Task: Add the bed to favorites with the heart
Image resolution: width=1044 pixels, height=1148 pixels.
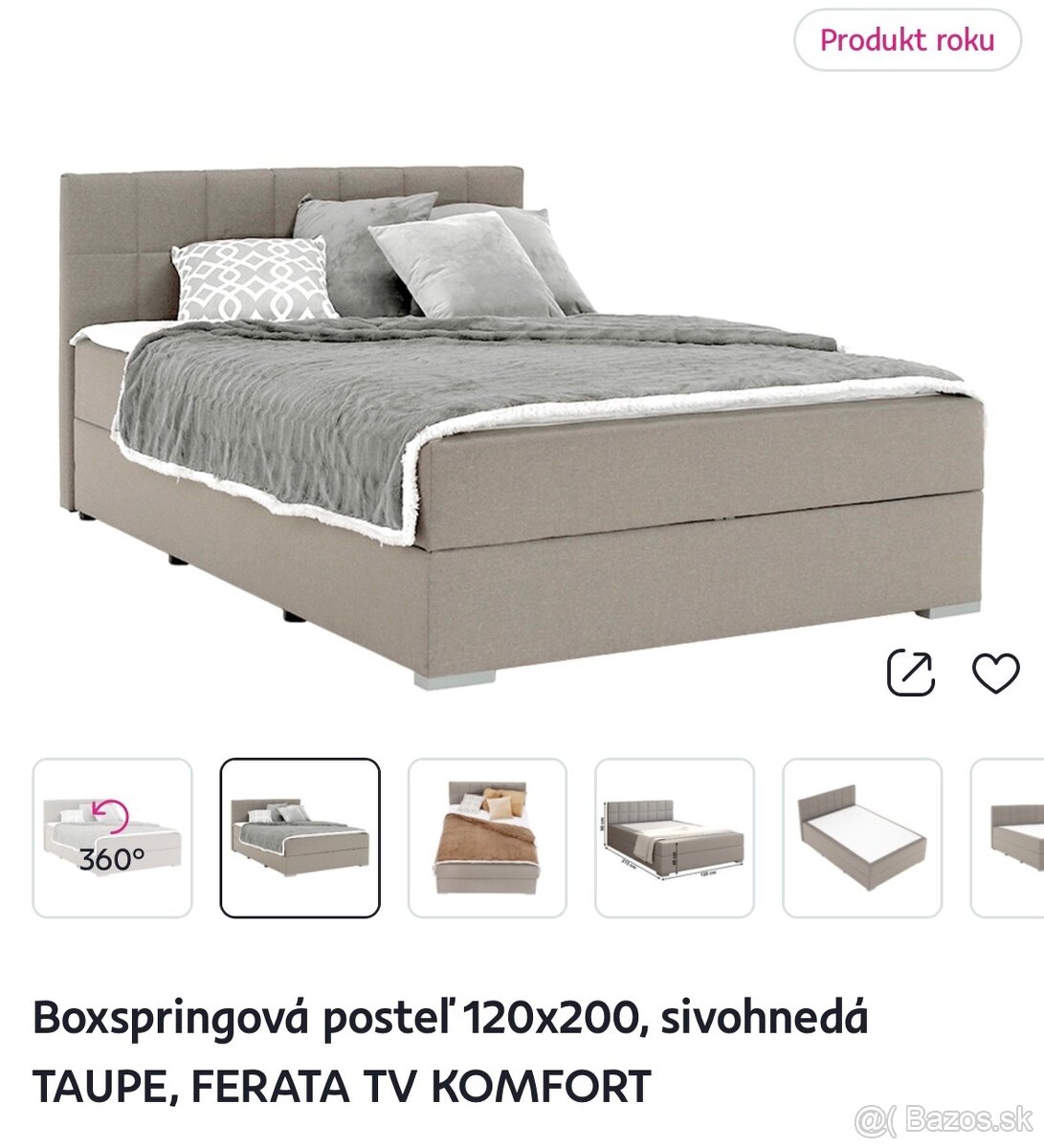Action: (x=995, y=673)
